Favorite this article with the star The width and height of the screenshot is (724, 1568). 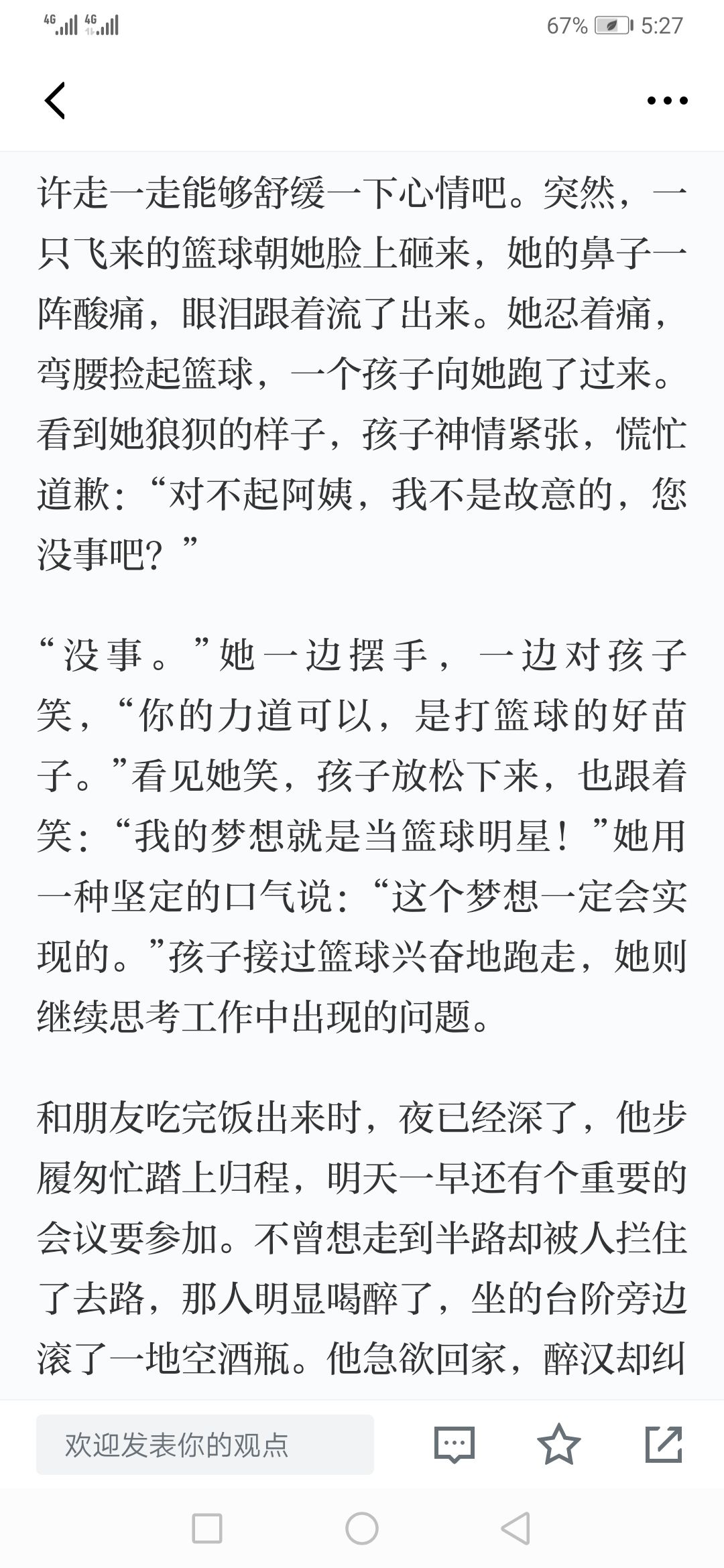559,1444
